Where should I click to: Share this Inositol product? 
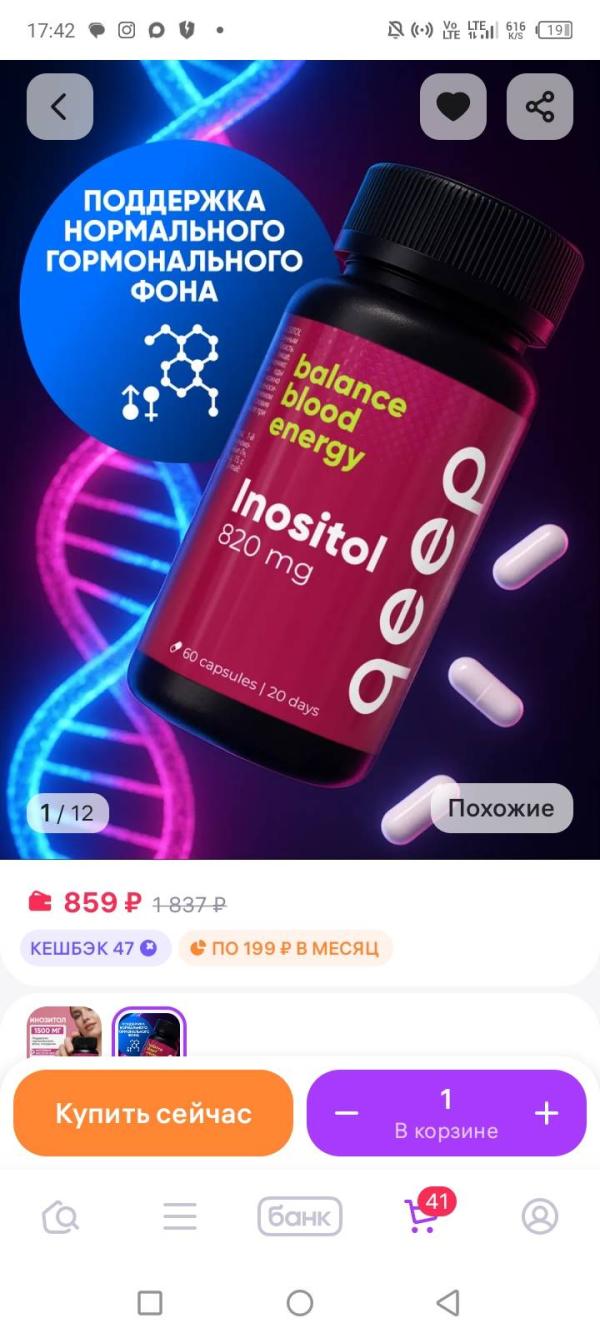pos(540,106)
